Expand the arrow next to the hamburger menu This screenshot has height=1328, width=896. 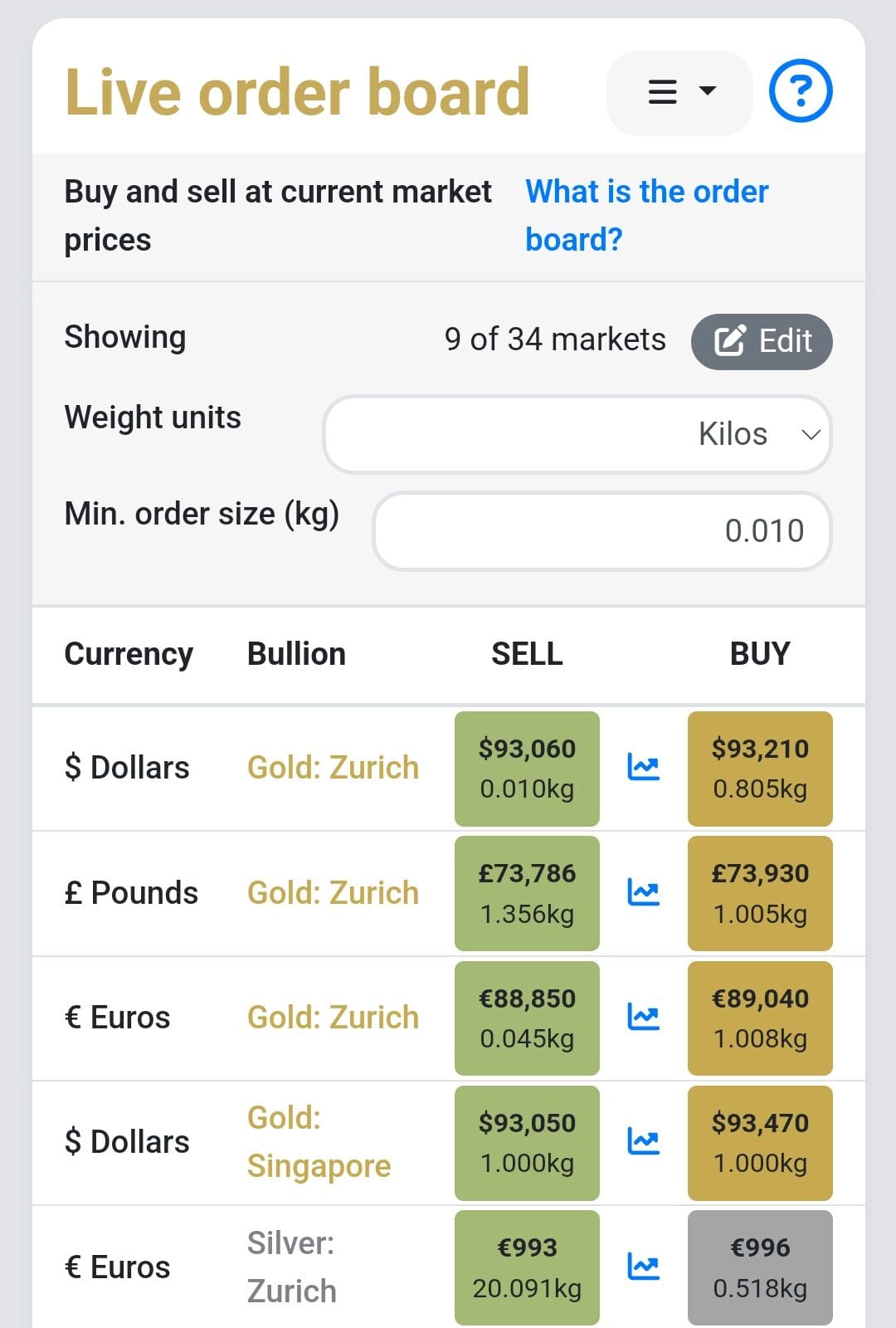coord(706,91)
